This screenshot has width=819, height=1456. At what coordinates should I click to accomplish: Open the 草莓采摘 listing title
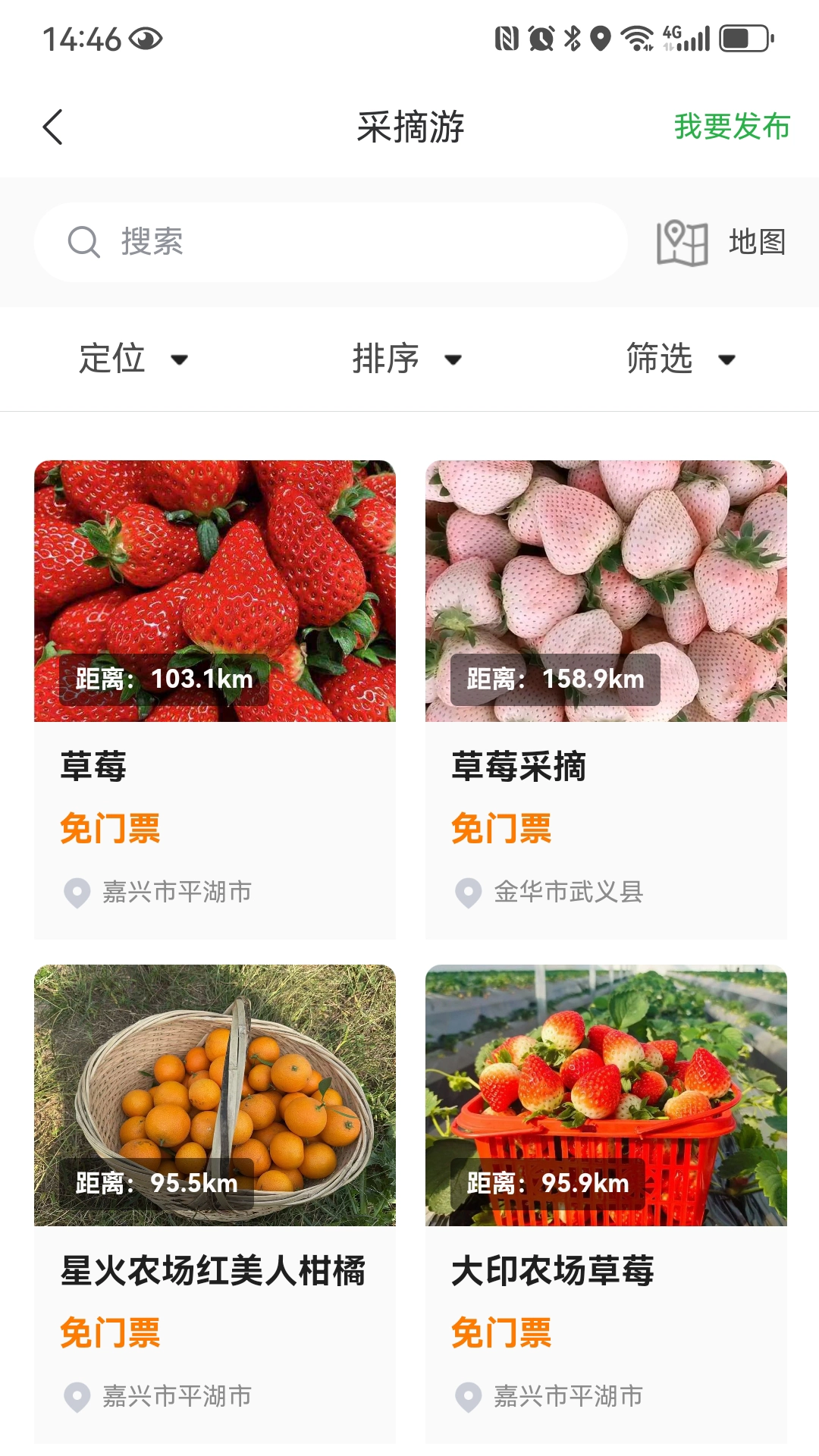pos(519,766)
